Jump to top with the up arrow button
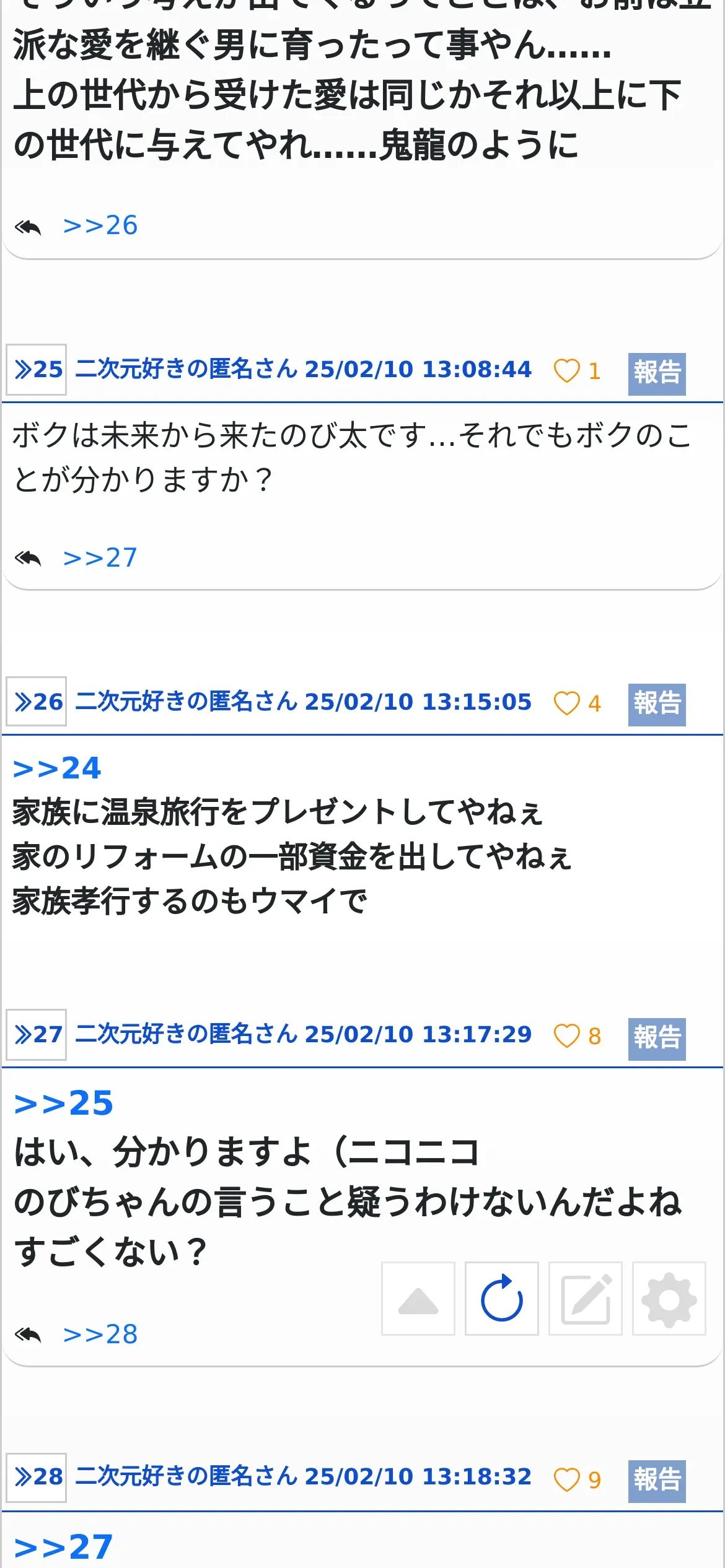The width and height of the screenshot is (725, 1568). coord(418,1299)
